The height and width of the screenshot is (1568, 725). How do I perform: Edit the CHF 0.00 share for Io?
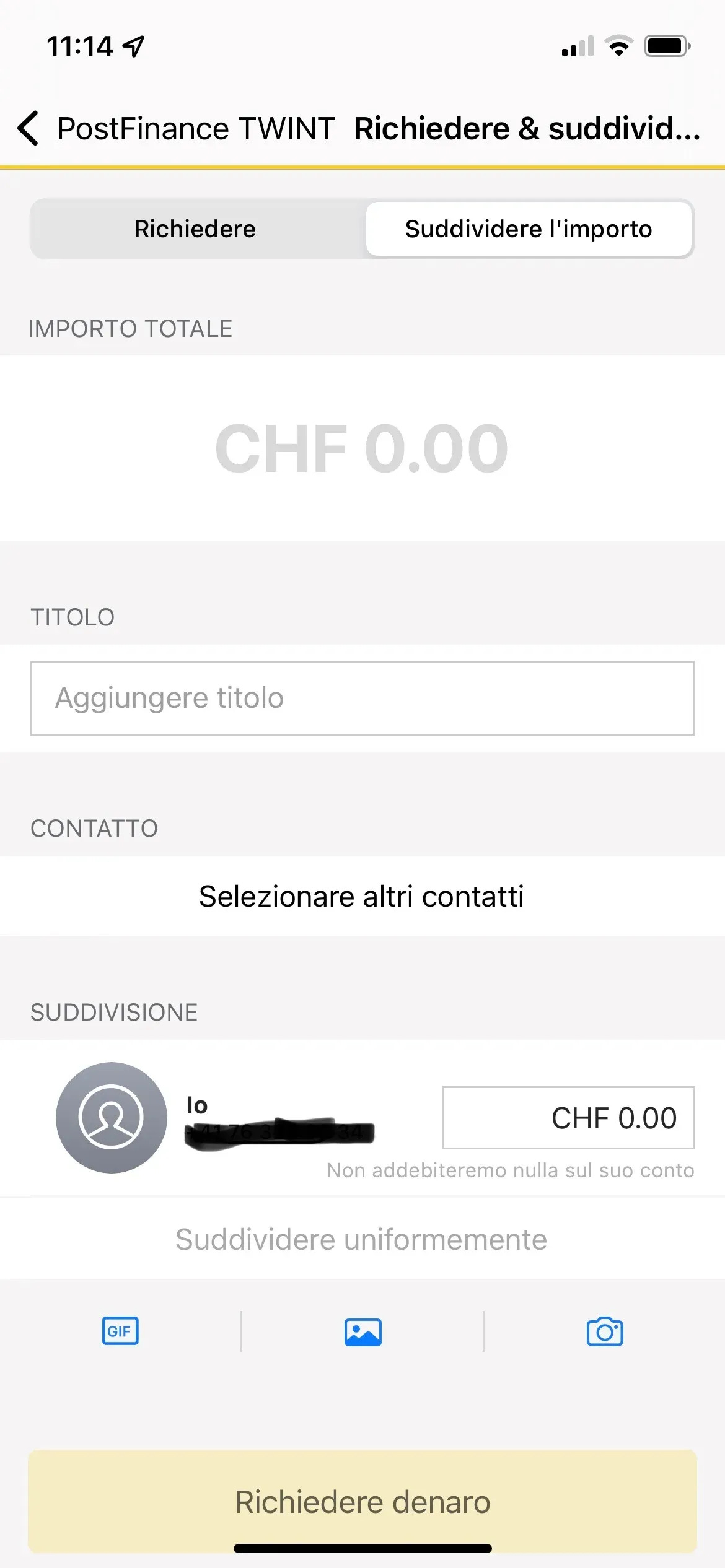pyautogui.click(x=568, y=1118)
